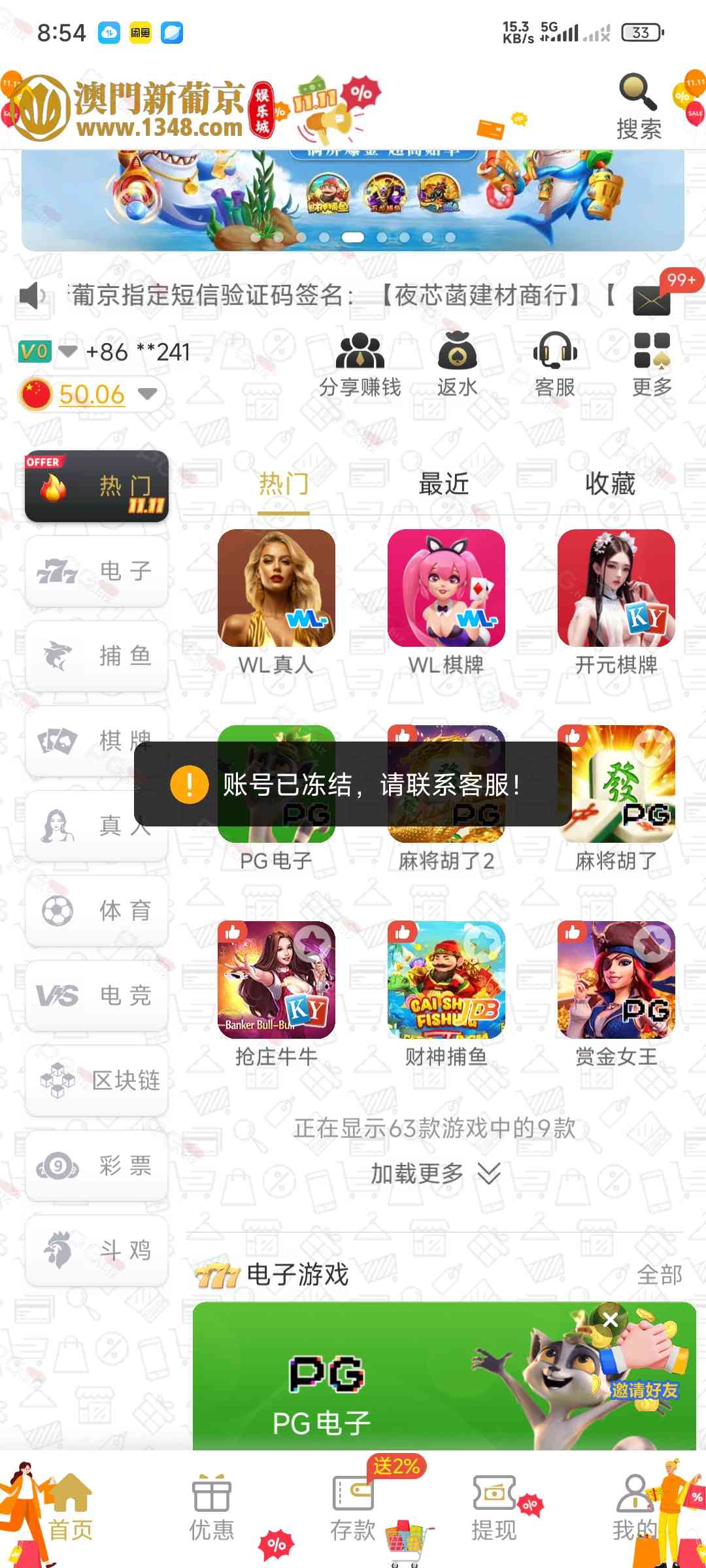The height and width of the screenshot is (1568, 706).
Task: Launch the WL真人 game tile
Action: tap(276, 588)
